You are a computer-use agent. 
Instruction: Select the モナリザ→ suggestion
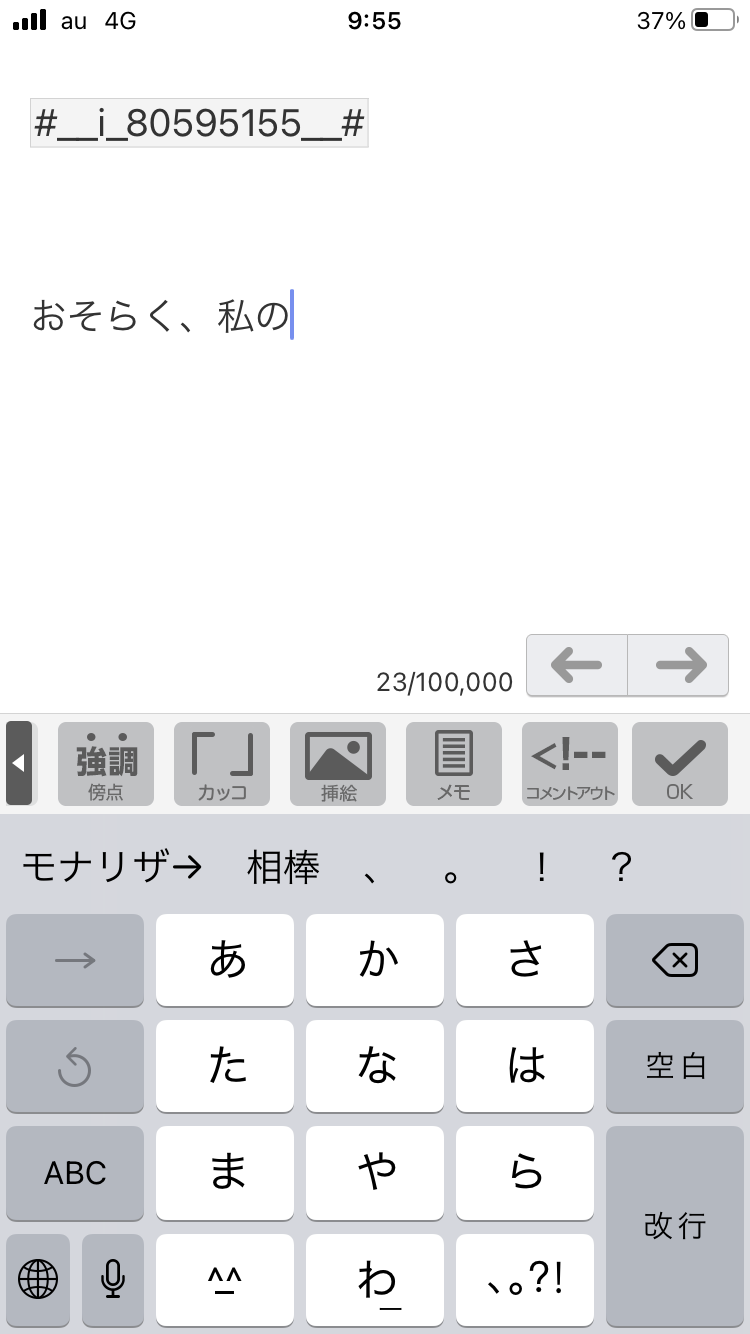tap(112, 867)
